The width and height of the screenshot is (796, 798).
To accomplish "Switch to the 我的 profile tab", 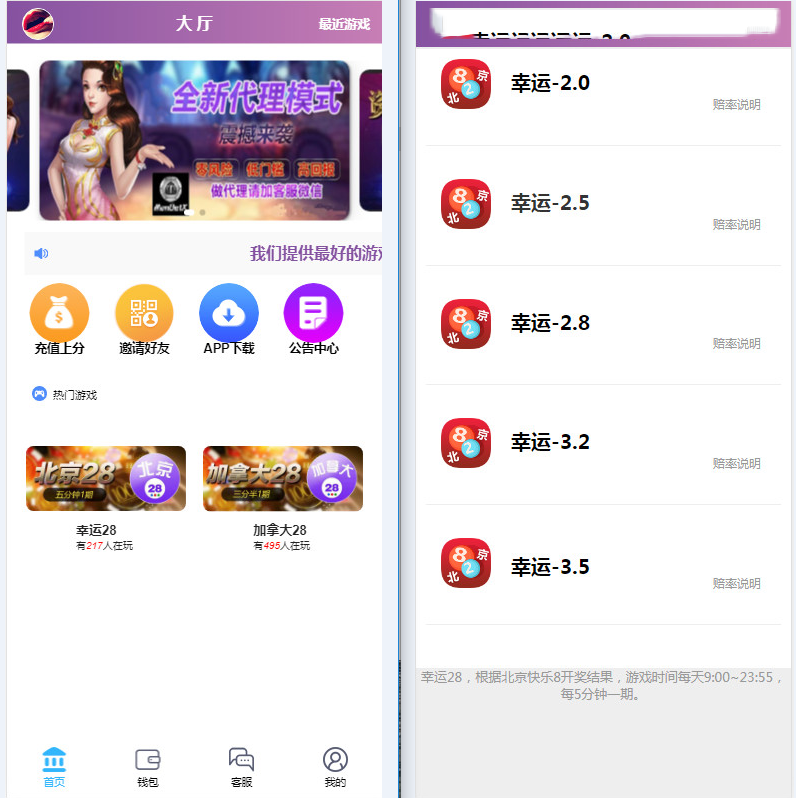I will click(335, 767).
